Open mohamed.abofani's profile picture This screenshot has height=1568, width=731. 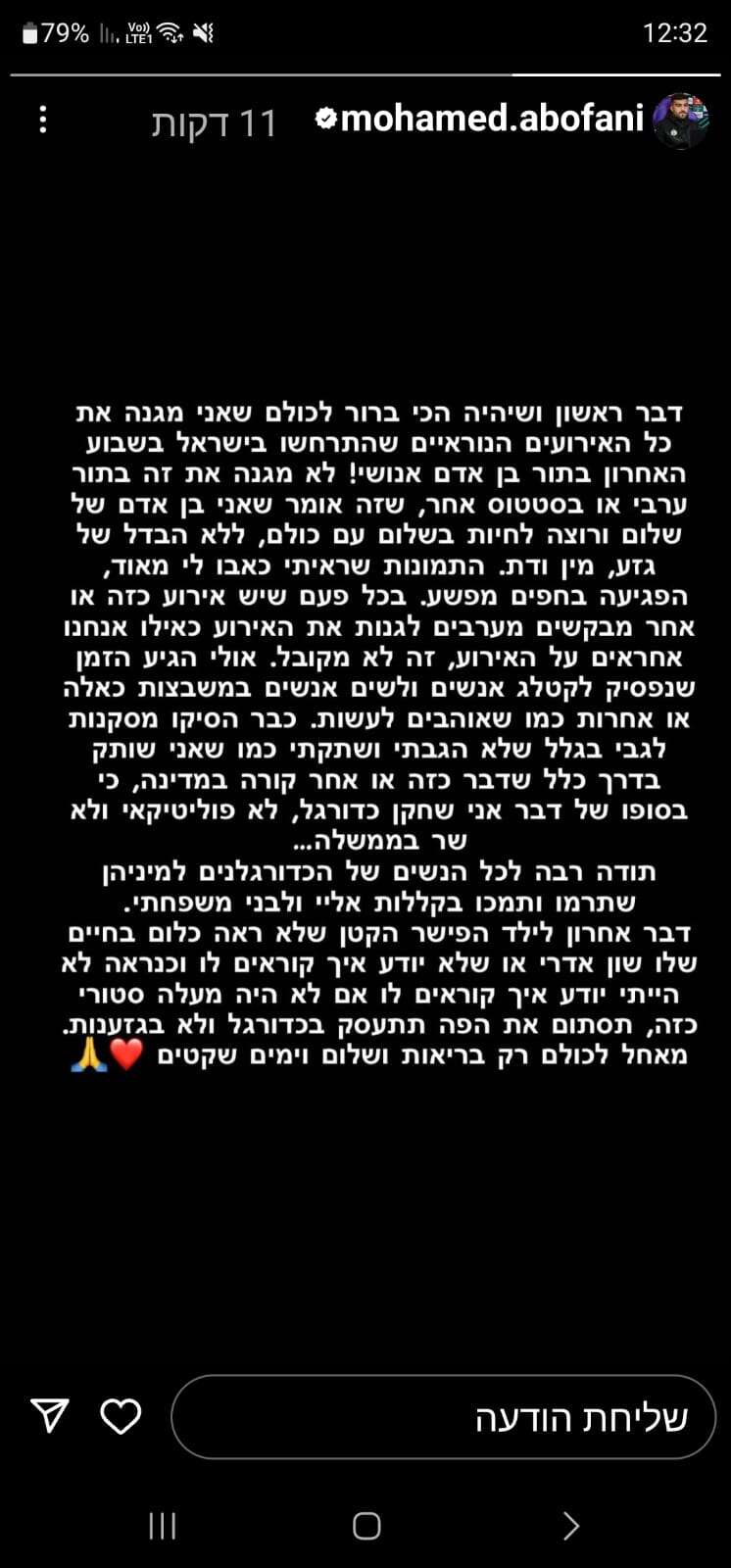point(681,121)
